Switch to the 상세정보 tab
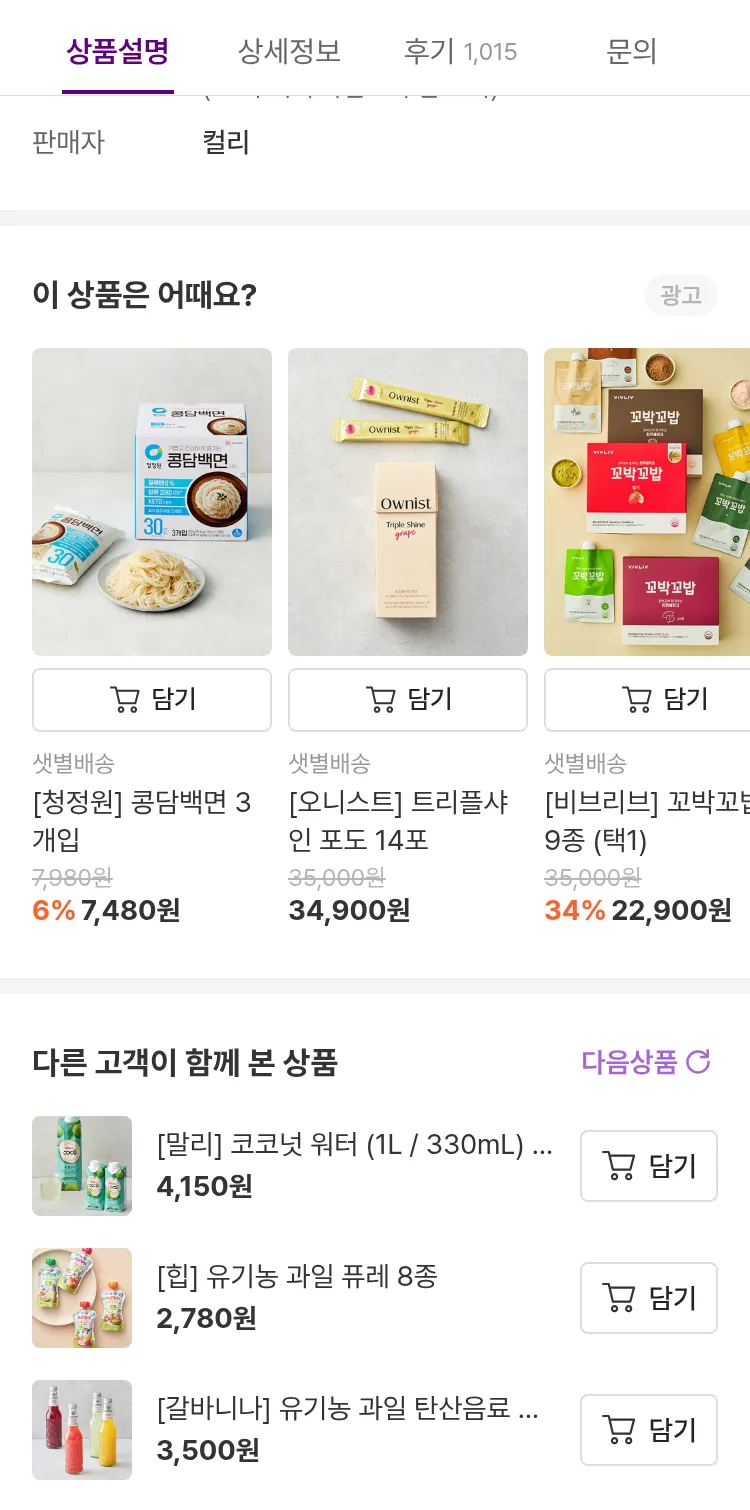750x1510 pixels. coord(289,51)
